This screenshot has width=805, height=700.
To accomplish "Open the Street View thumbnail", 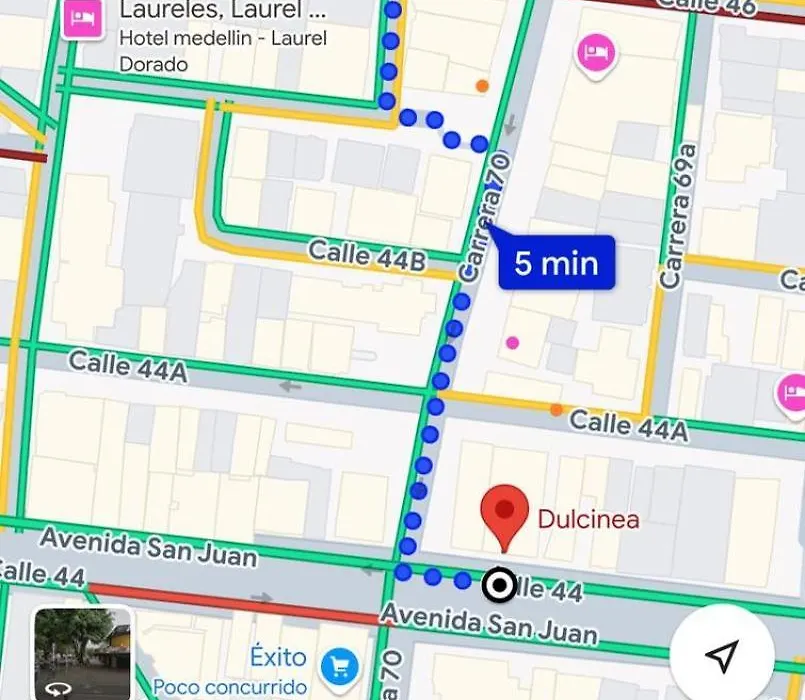I will tap(83, 653).
